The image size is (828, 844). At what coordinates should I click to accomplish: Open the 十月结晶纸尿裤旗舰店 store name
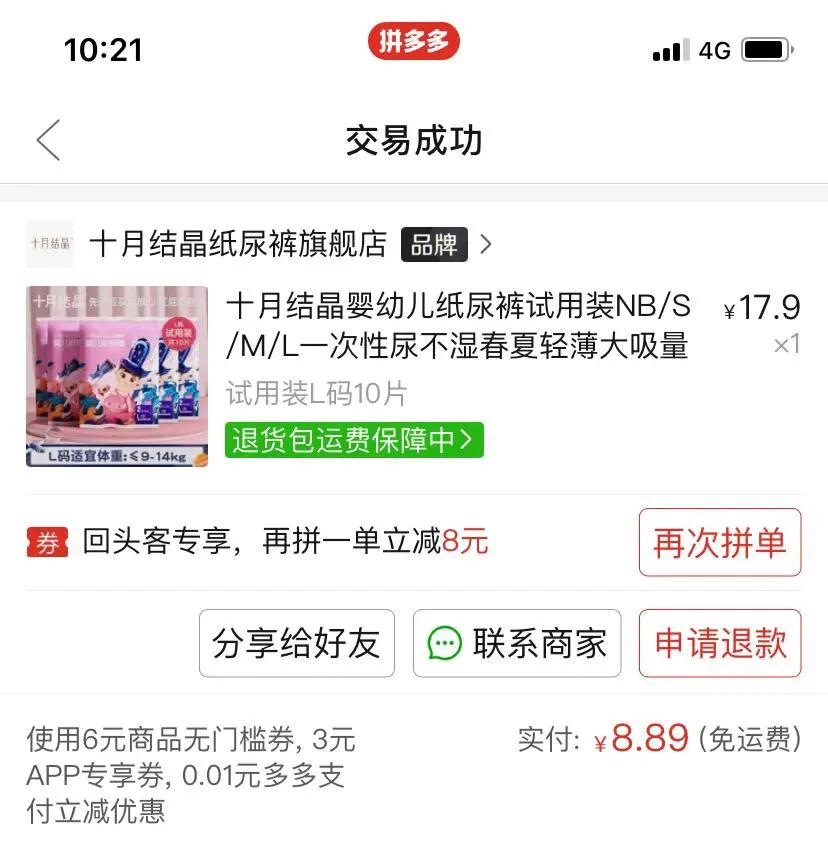pyautogui.click(x=240, y=244)
